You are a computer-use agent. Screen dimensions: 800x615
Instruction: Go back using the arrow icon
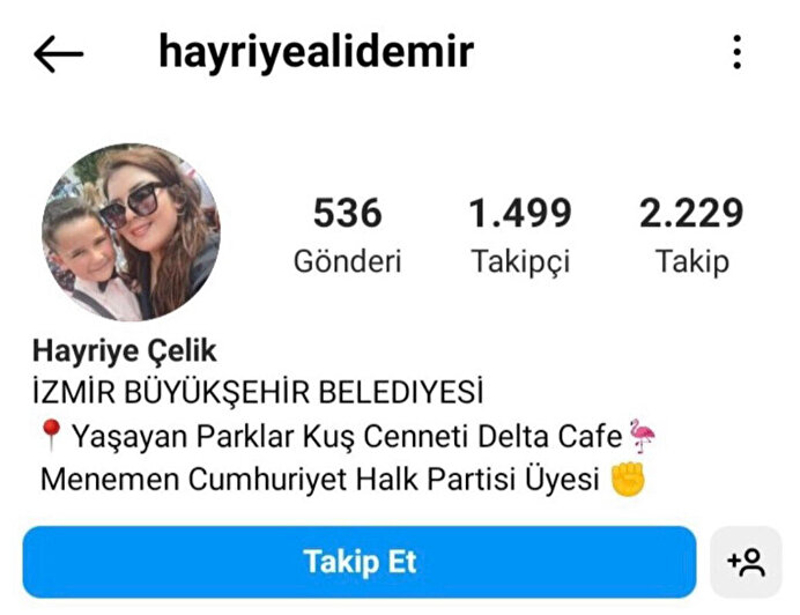(x=58, y=54)
